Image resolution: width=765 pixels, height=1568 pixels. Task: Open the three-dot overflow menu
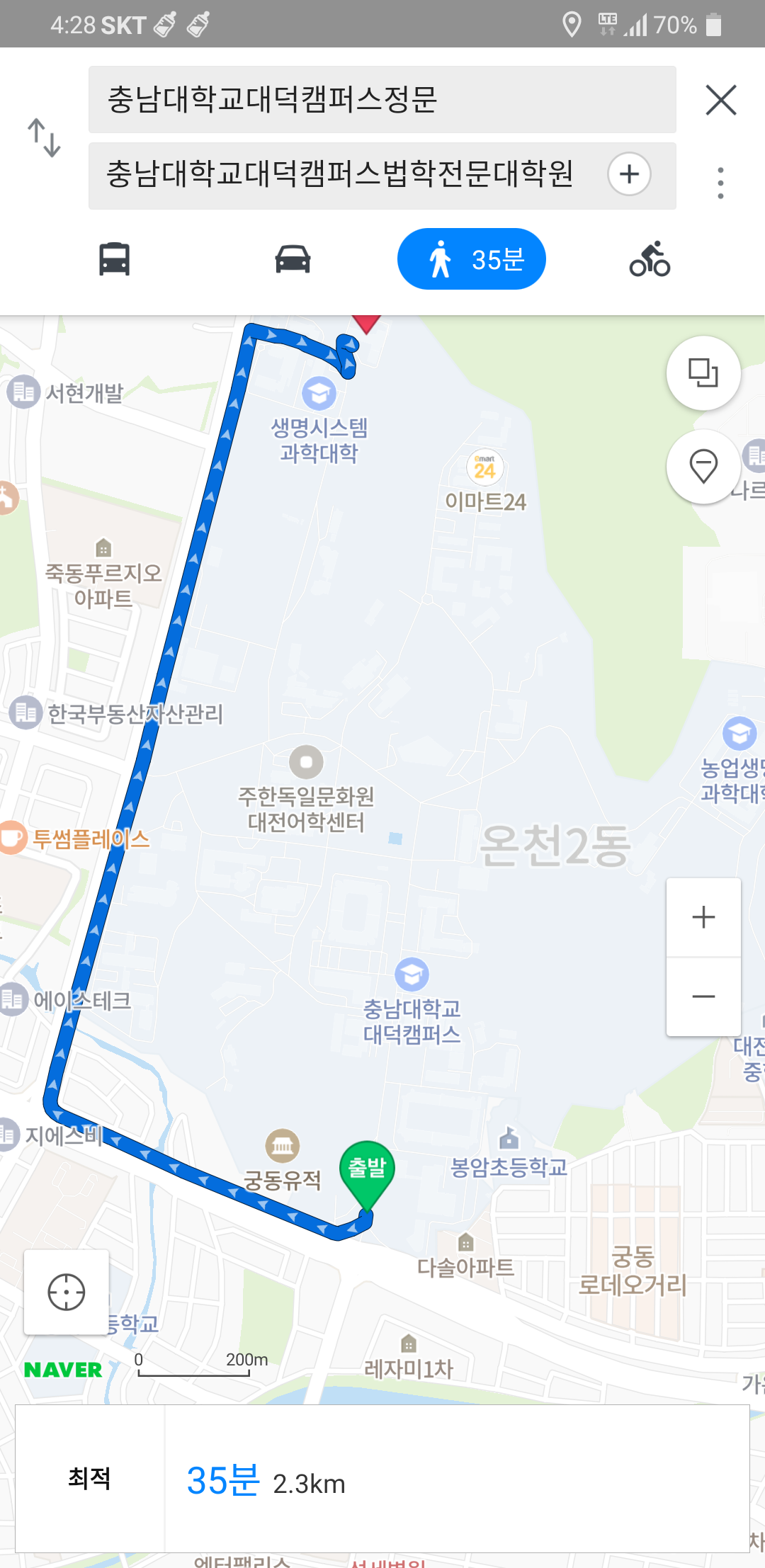click(x=720, y=183)
